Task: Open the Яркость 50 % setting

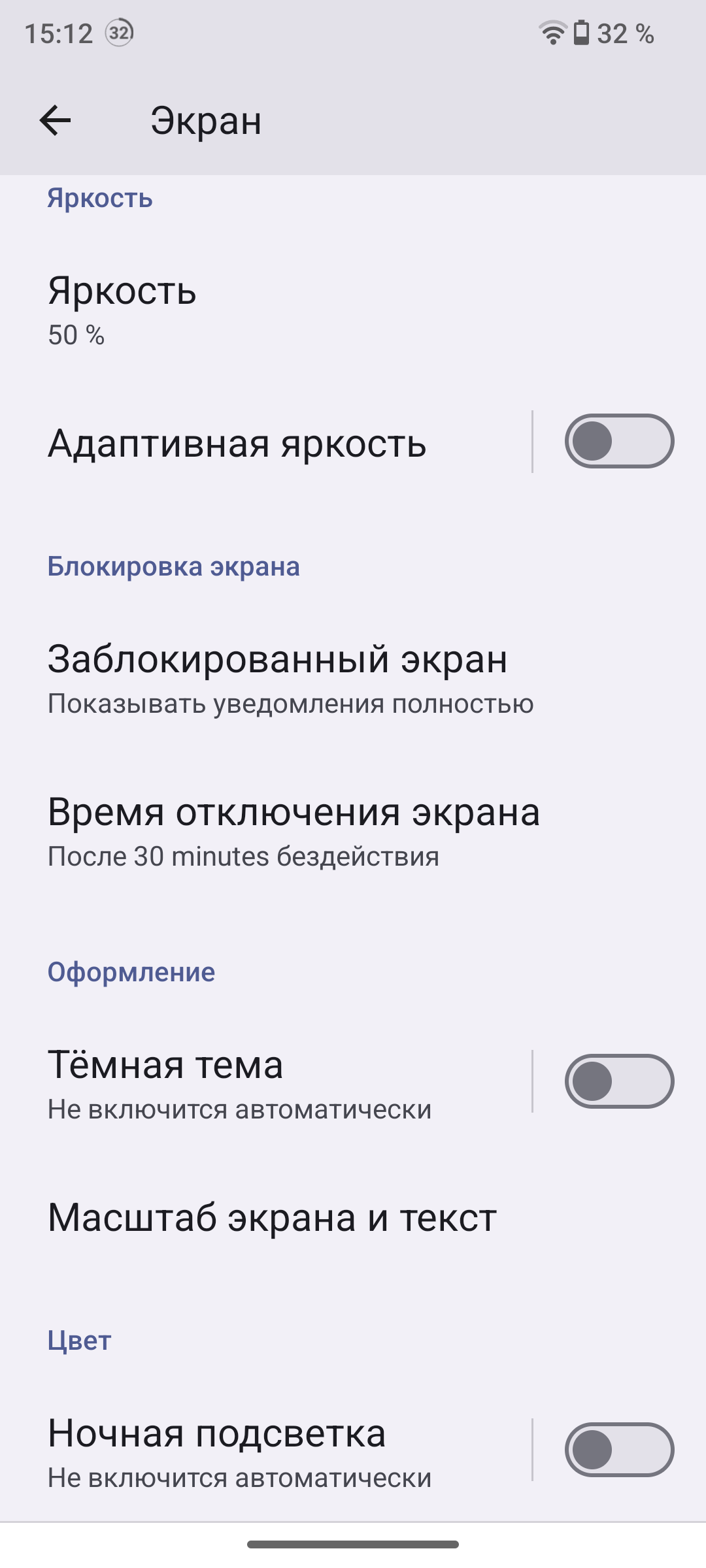Action: click(x=353, y=310)
